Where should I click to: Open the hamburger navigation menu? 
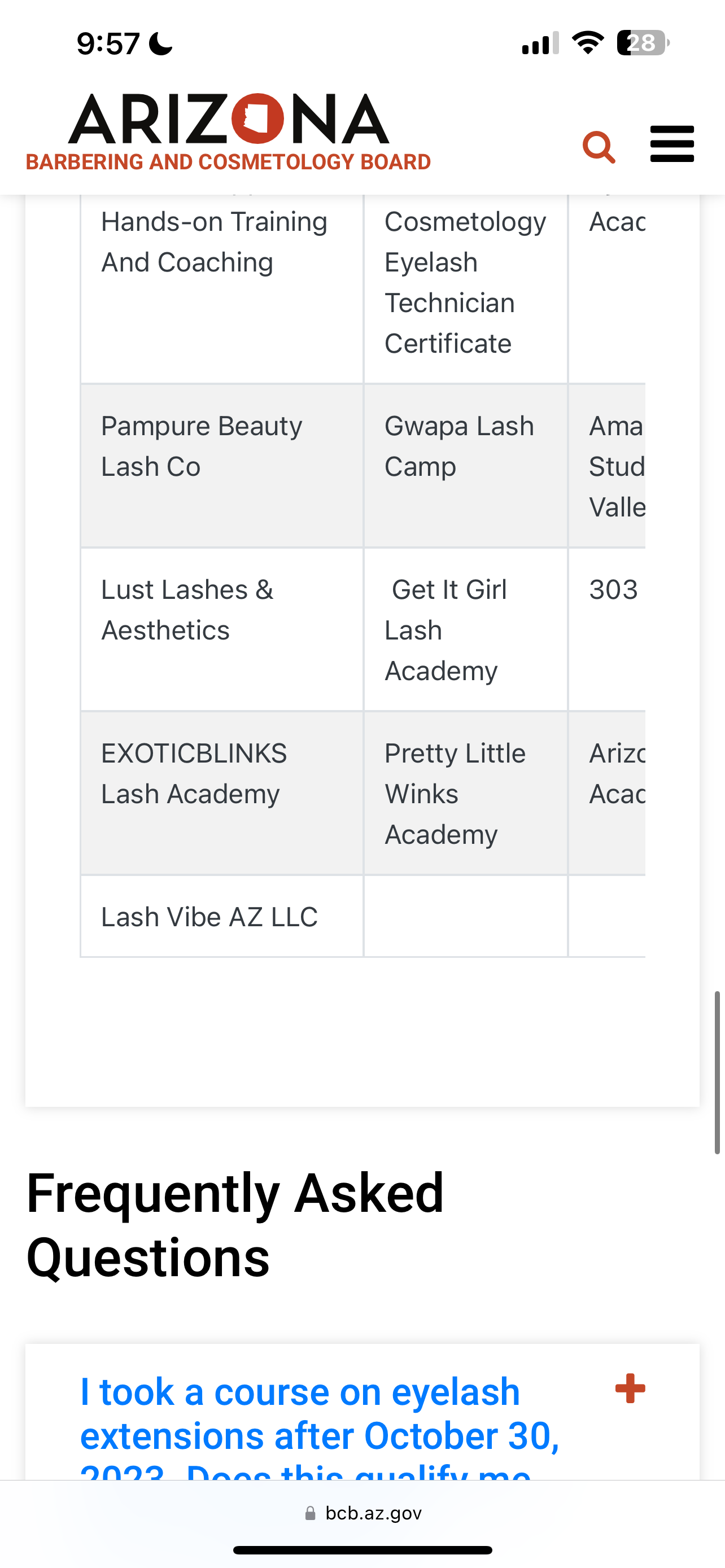tap(672, 144)
